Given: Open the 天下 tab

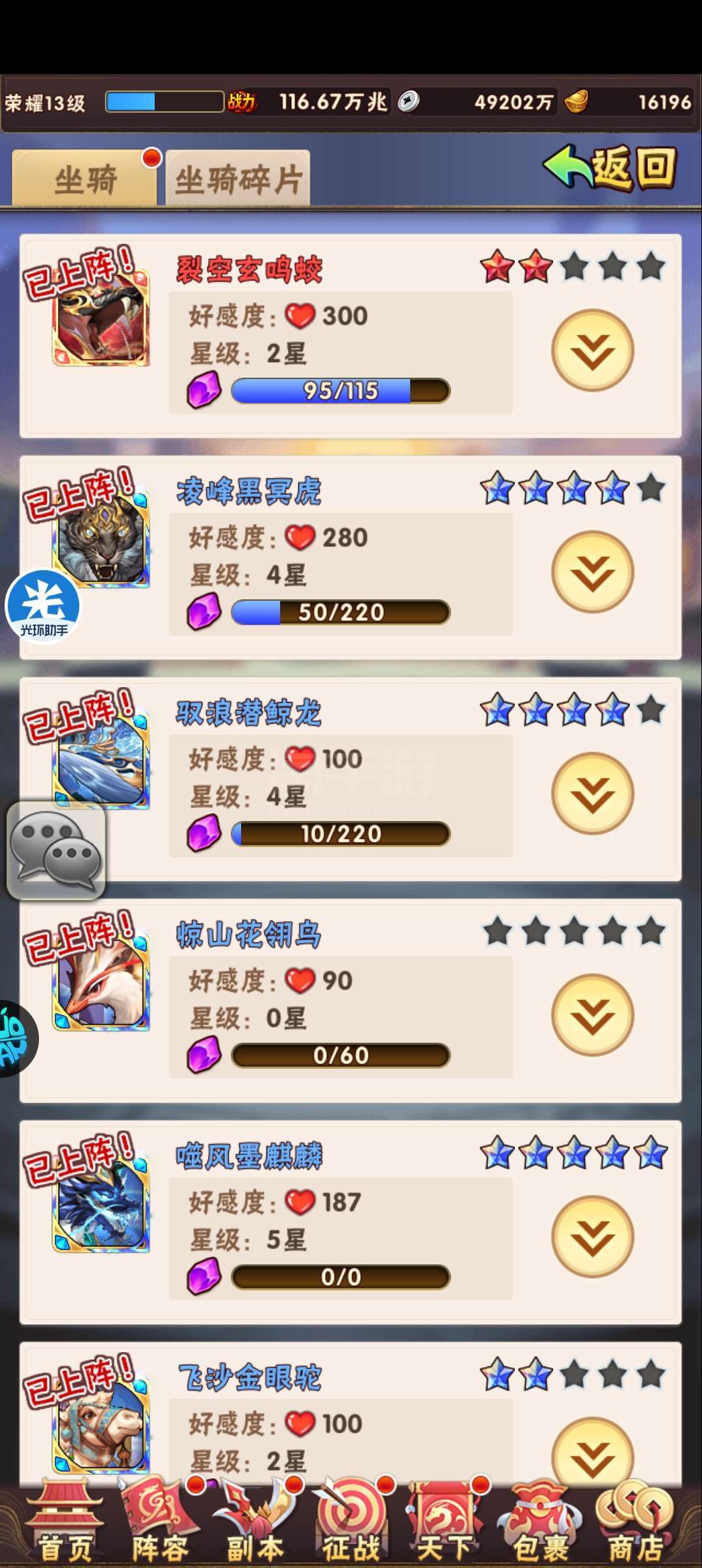Looking at the screenshot, I should coord(446,1522).
